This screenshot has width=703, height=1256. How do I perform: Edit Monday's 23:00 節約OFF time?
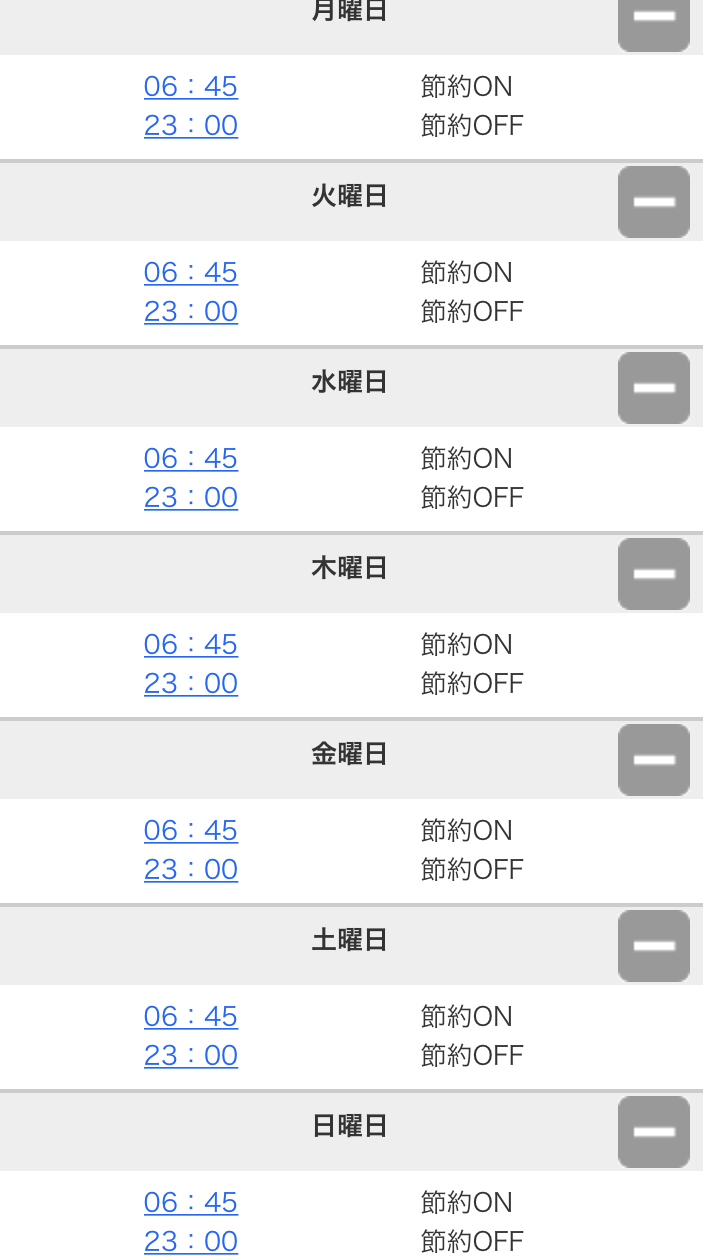191,126
